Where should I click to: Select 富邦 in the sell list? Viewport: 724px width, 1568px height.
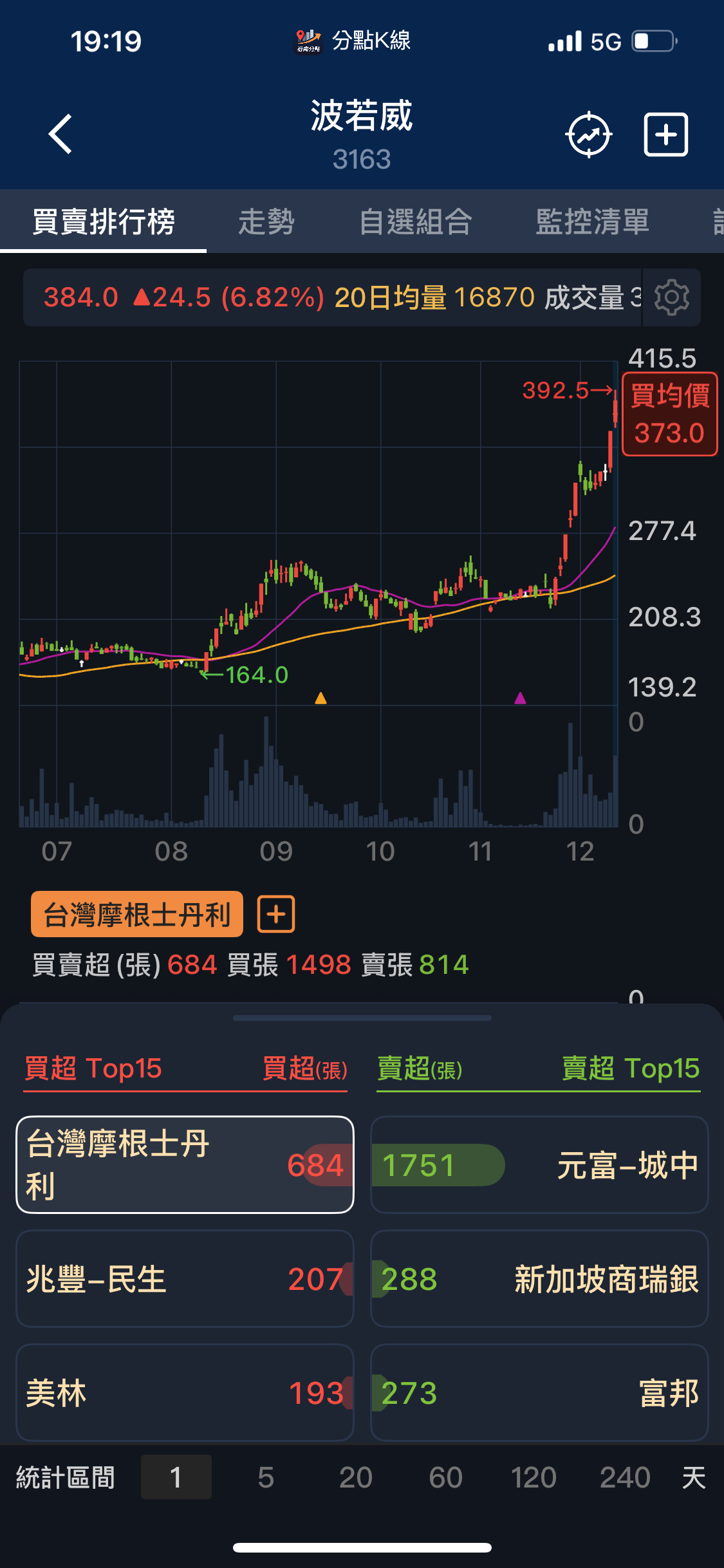[539, 1393]
